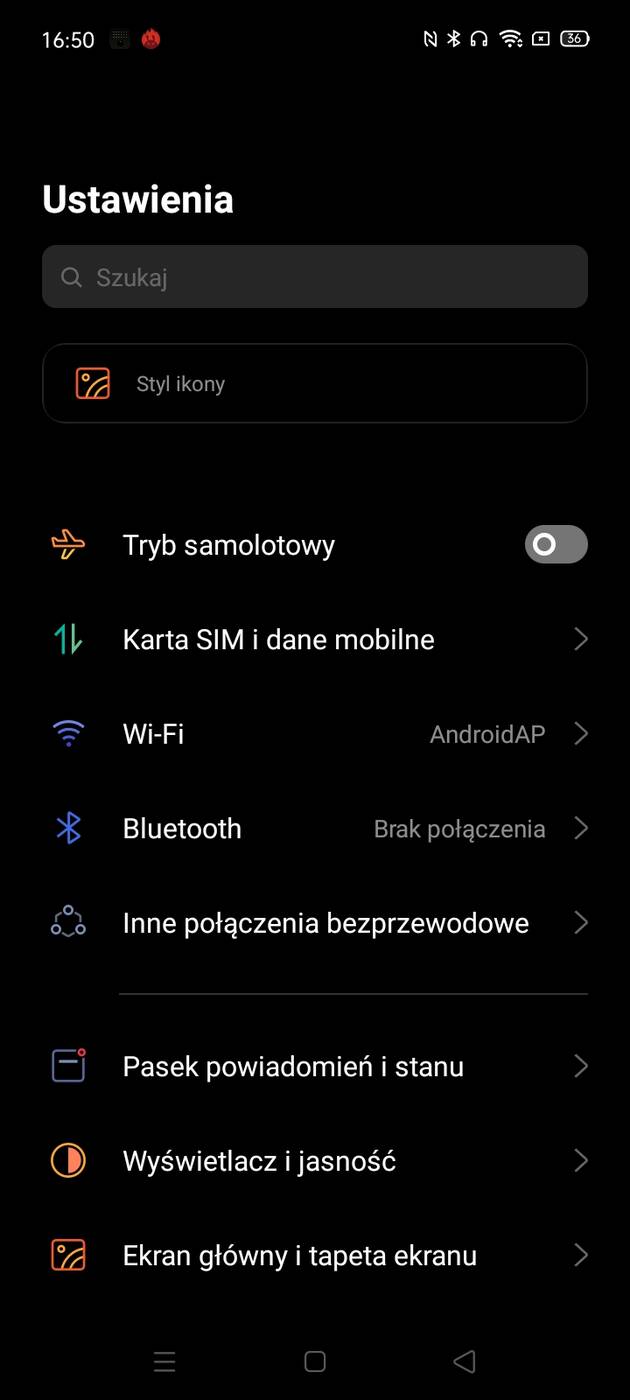Enable the Tryb samolotowy switch

555,544
